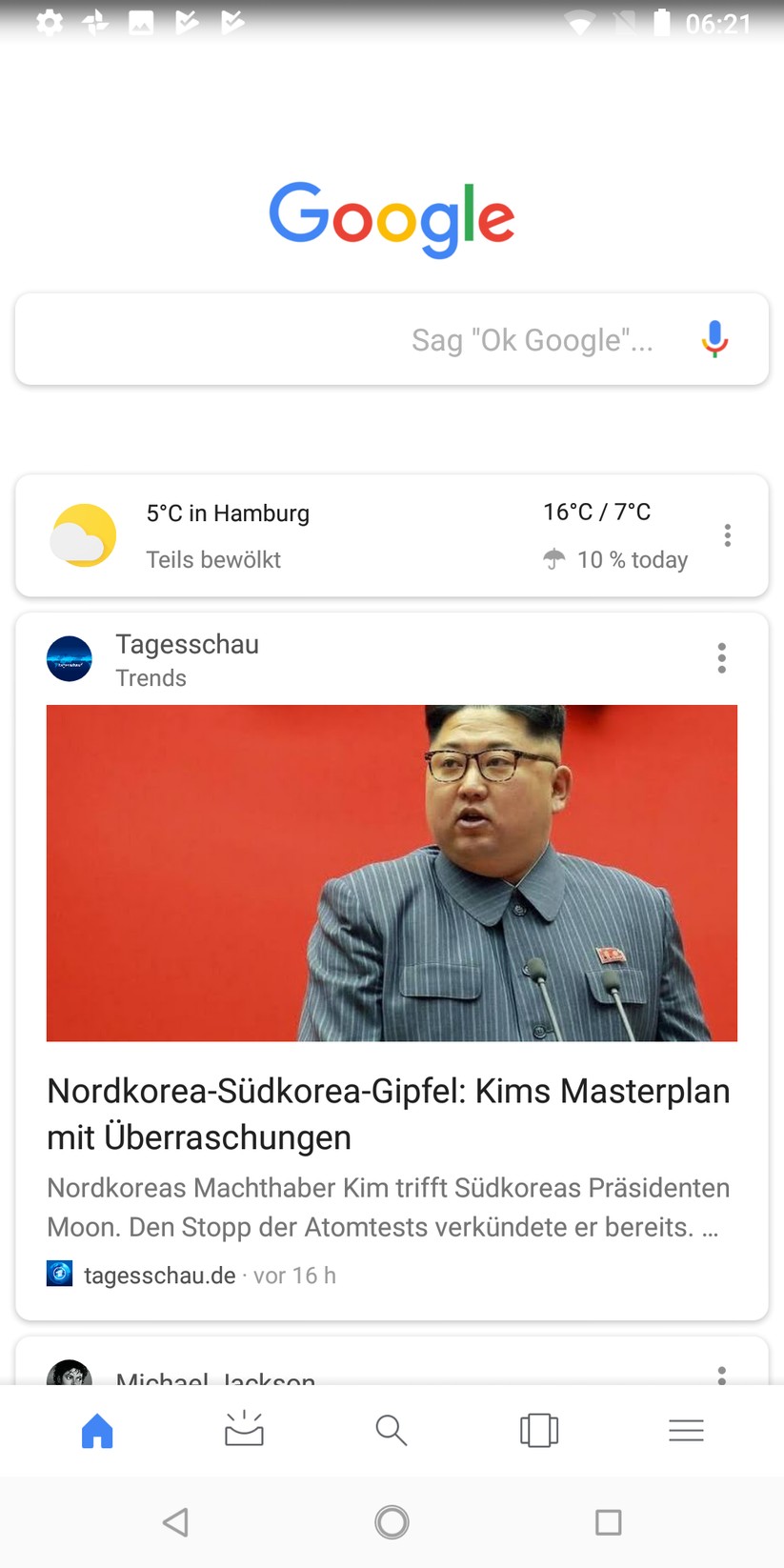Open the Updates feed icon
The height and width of the screenshot is (1568, 784).
coord(244,1430)
